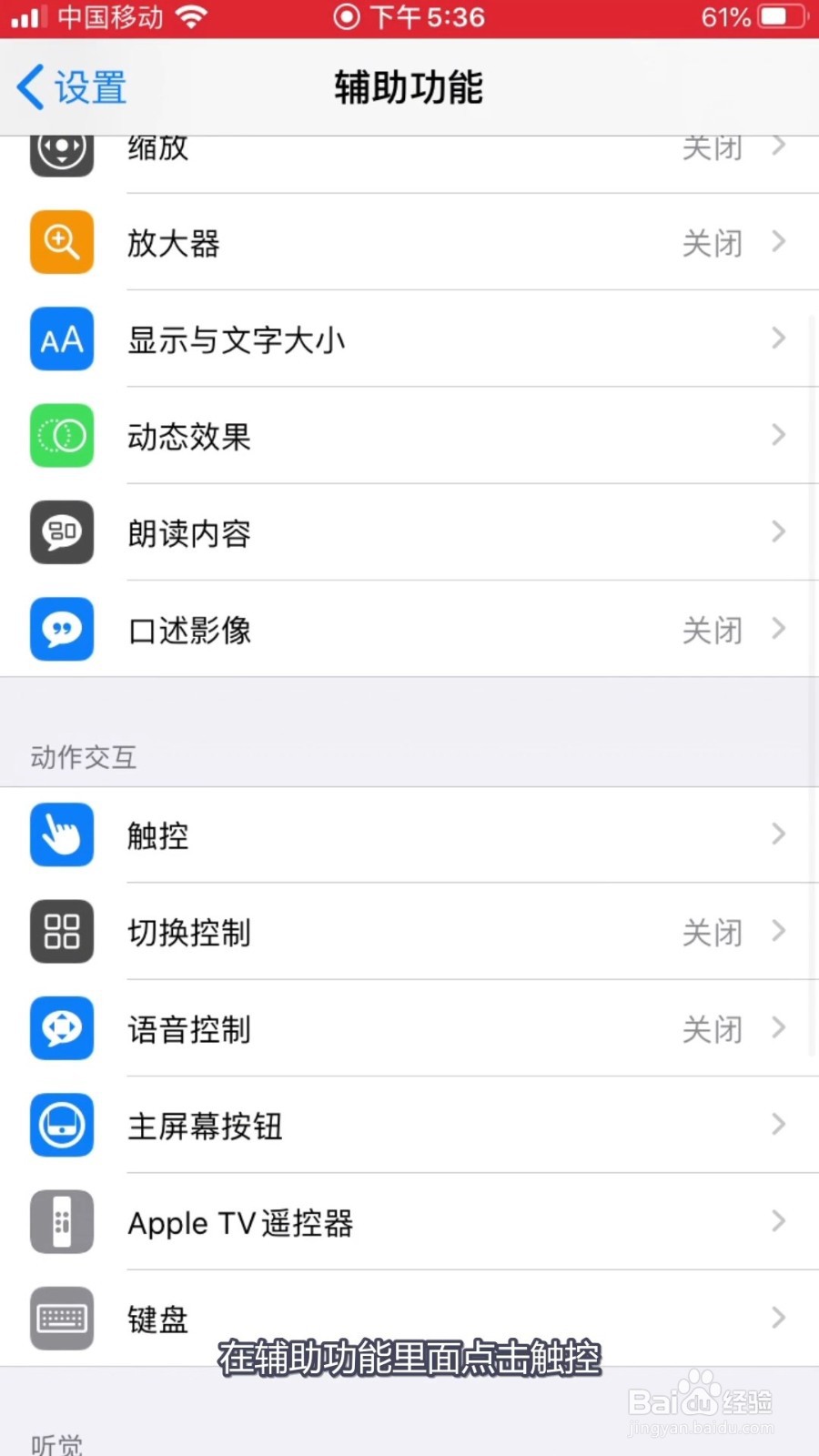Tap the blue Audio Descriptions (口述影像) icon
Viewport: 819px width, 1456px height.
61,630
